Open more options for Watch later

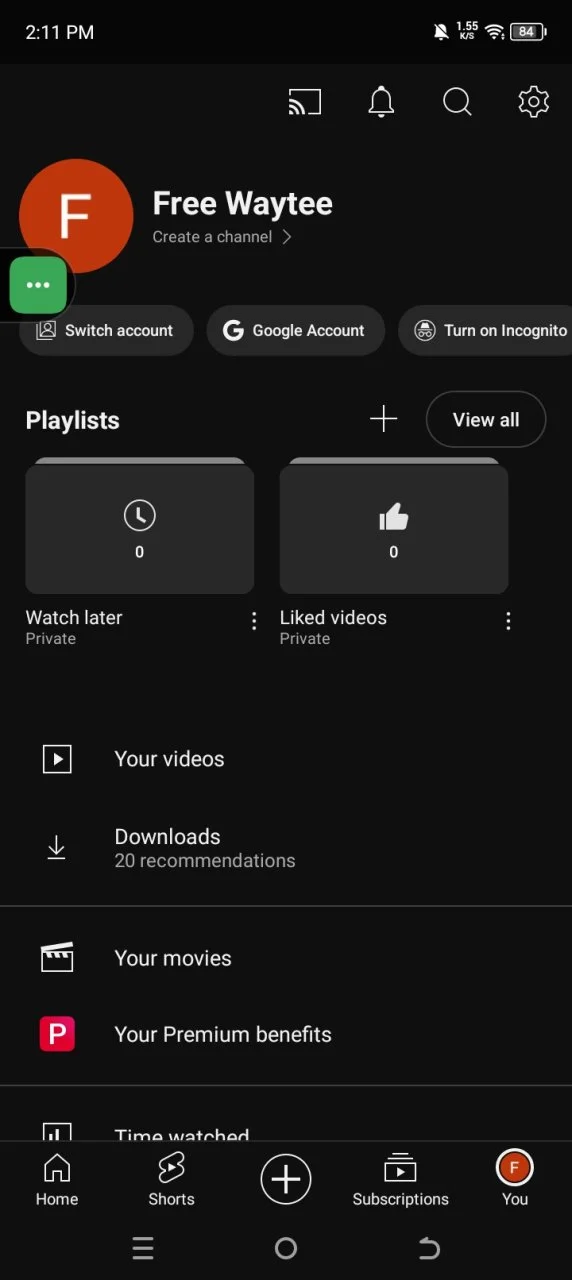coord(254,621)
